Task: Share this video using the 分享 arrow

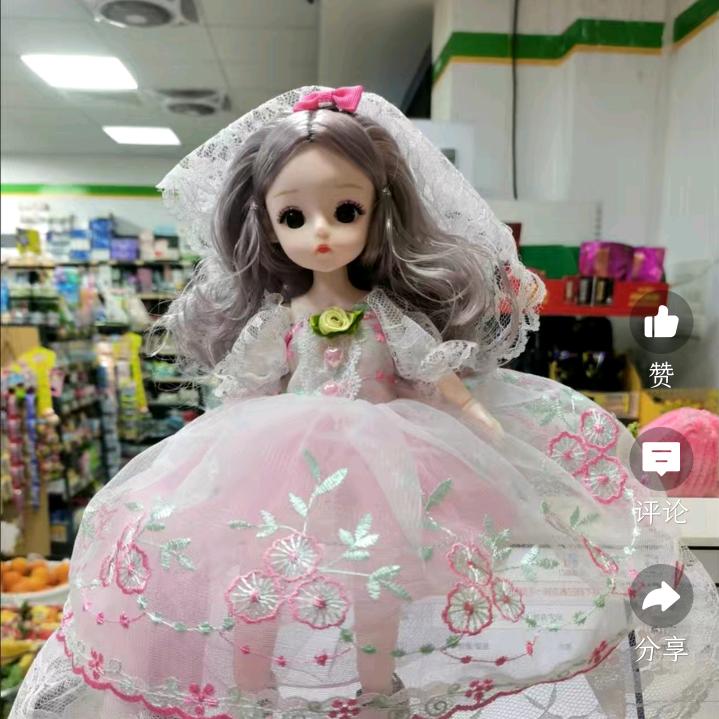Action: pos(661,596)
